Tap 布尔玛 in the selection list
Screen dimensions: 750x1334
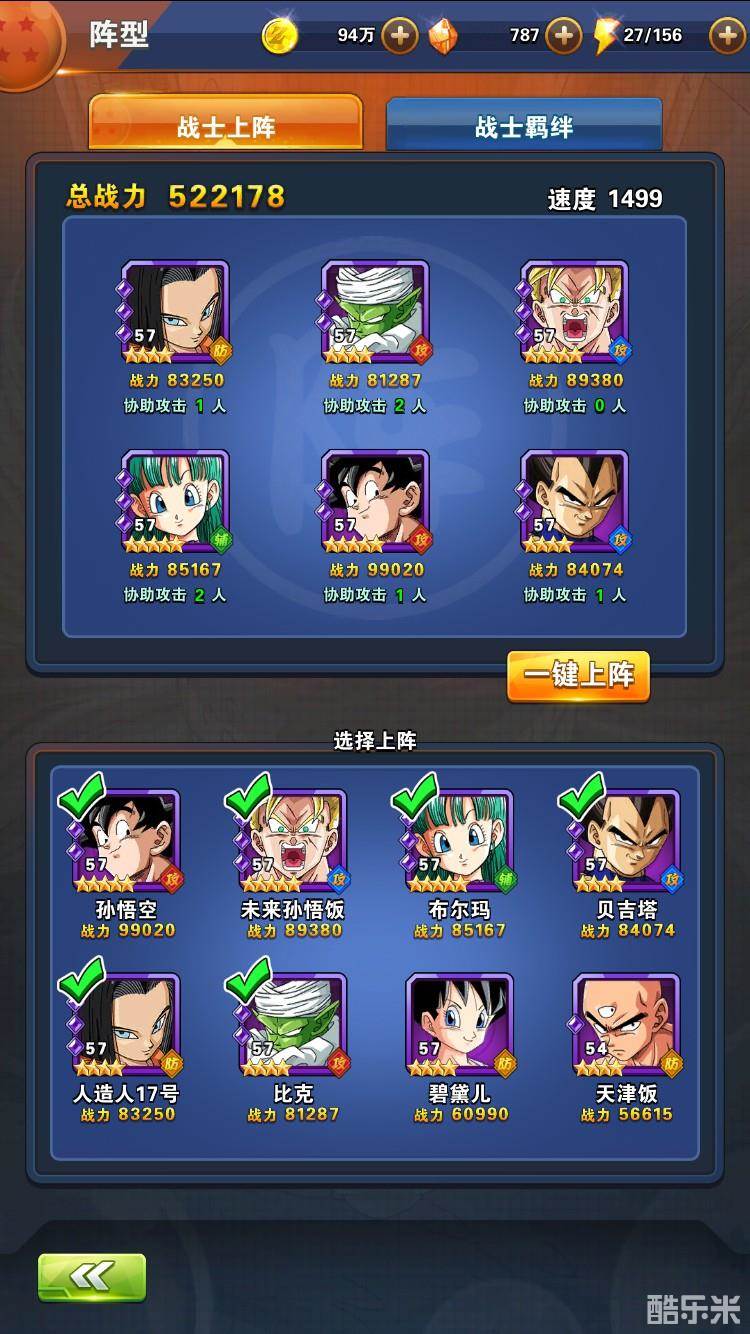459,840
